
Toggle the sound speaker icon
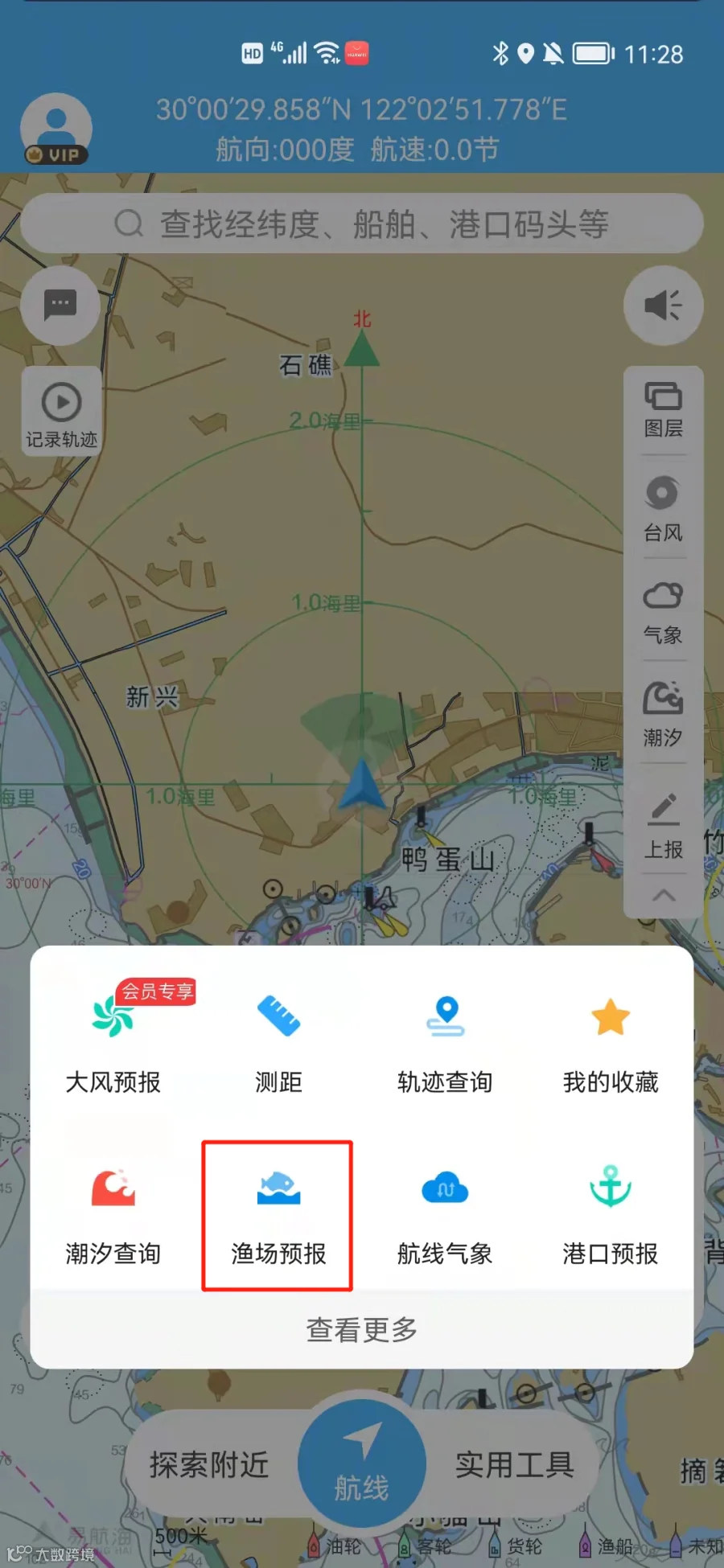664,306
